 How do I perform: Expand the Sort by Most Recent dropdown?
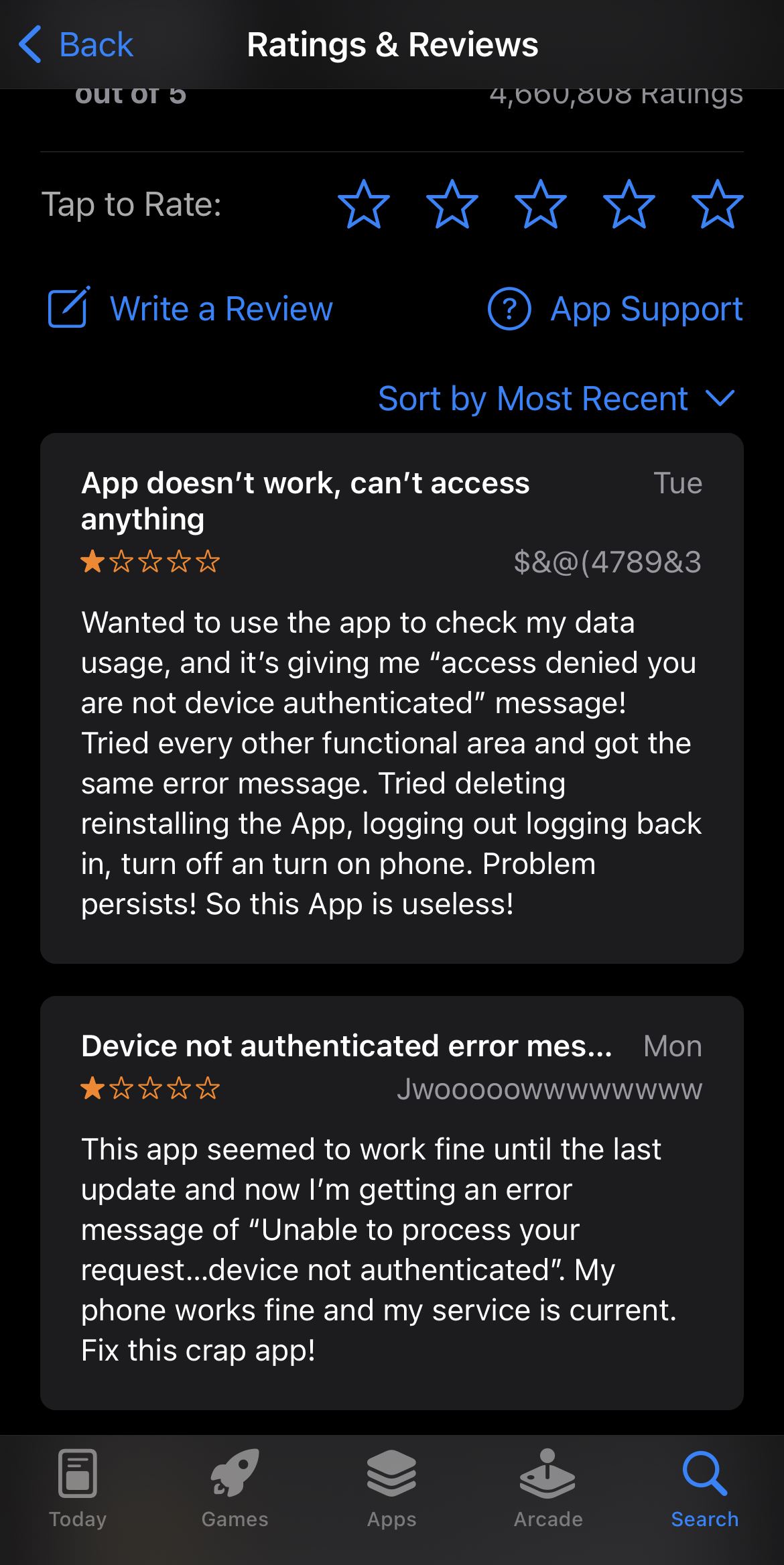pos(556,399)
